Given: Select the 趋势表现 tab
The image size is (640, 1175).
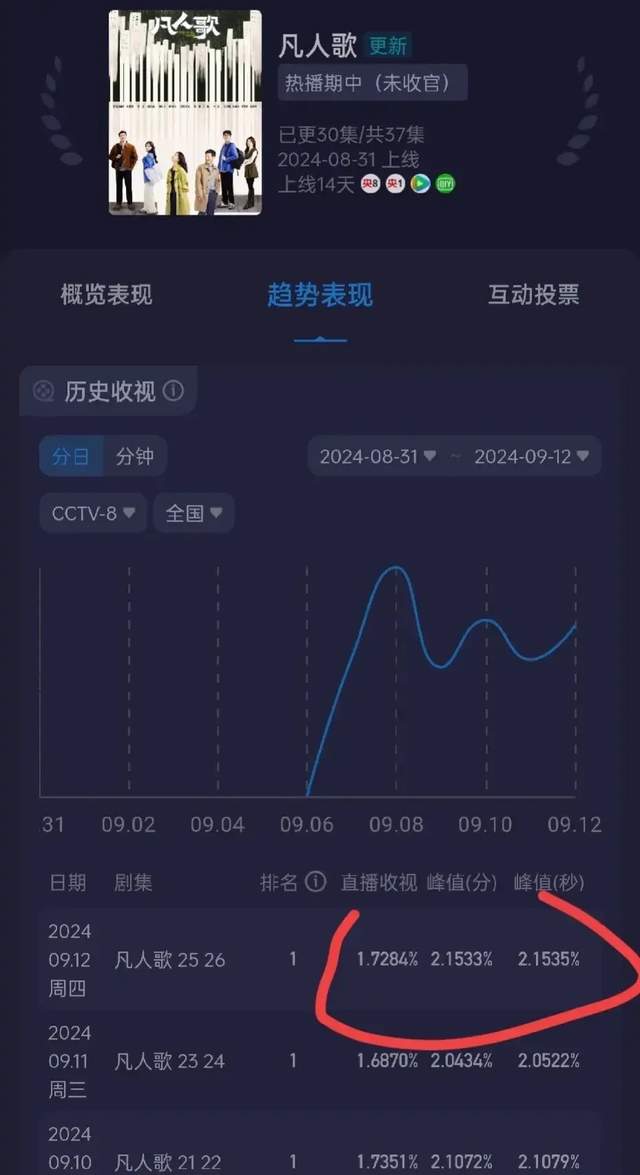Looking at the screenshot, I should tap(320, 295).
